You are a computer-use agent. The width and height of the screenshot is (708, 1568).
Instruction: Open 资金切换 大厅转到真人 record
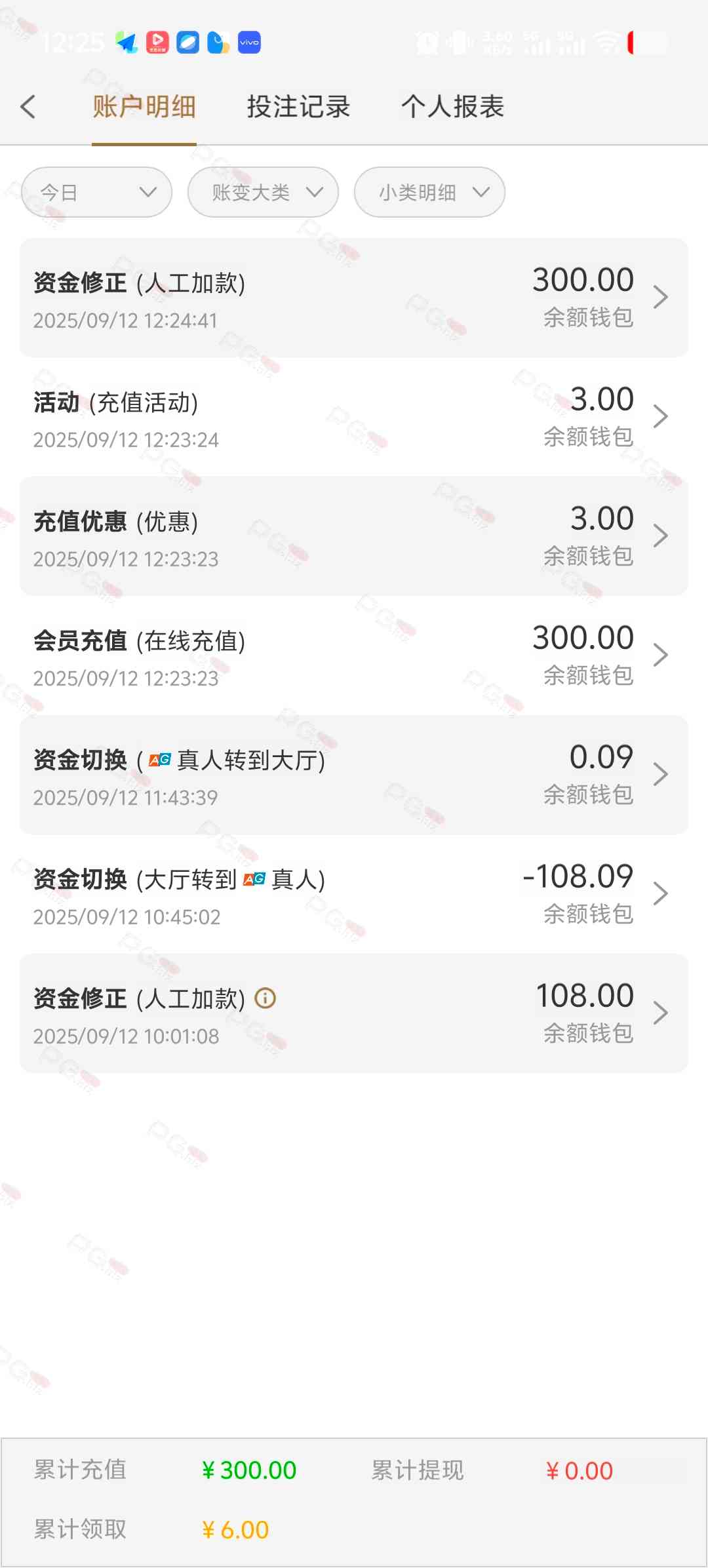point(354,895)
